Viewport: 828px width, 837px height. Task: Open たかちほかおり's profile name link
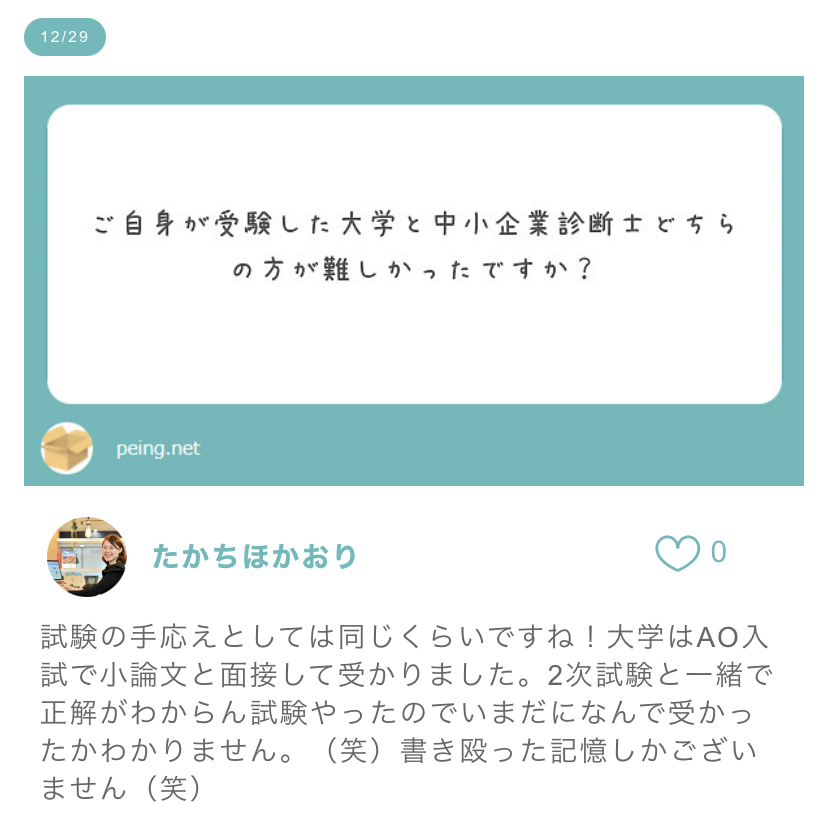pos(254,556)
